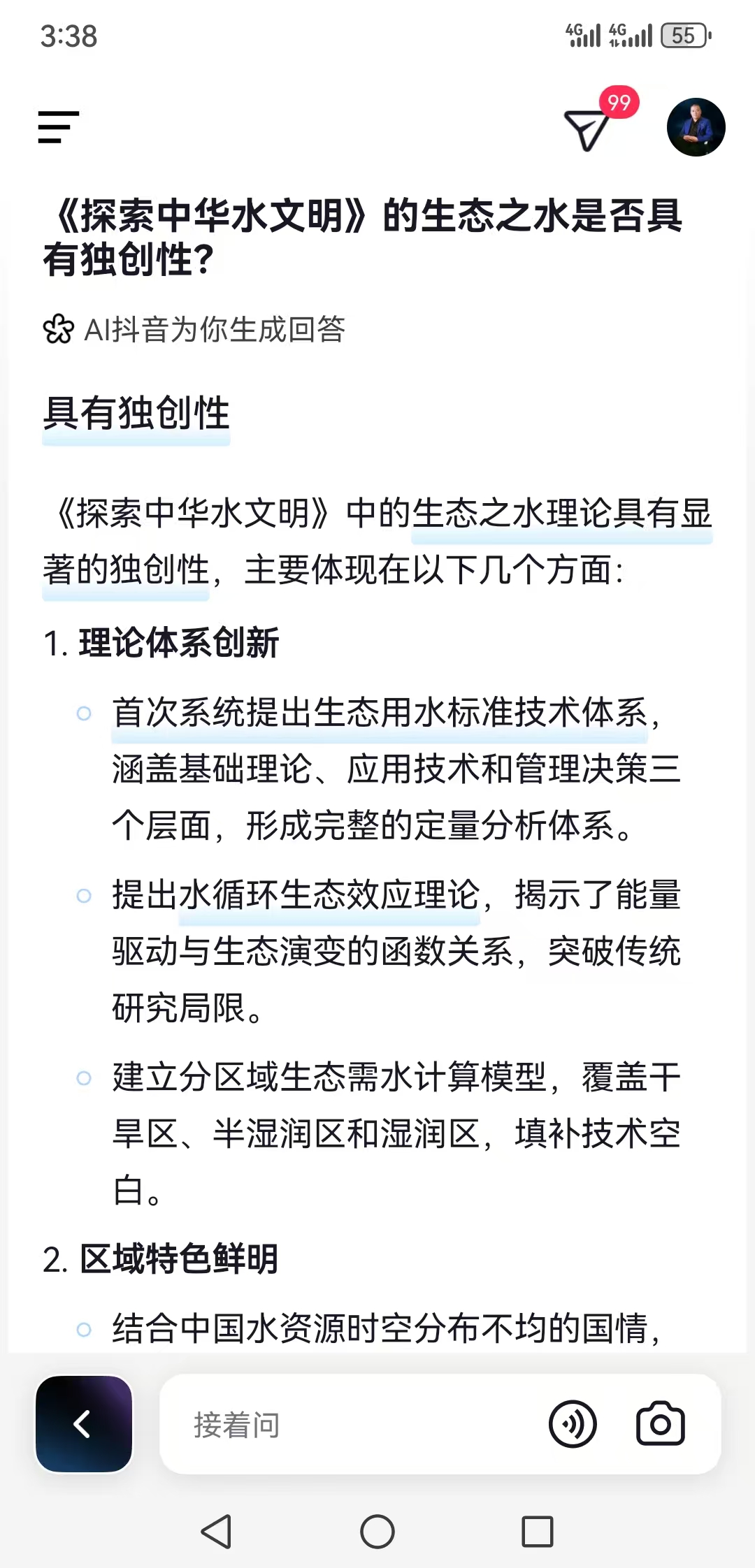Image resolution: width=755 pixels, height=1568 pixels.
Task: Open camera search in the ask bar
Action: coord(660,1424)
